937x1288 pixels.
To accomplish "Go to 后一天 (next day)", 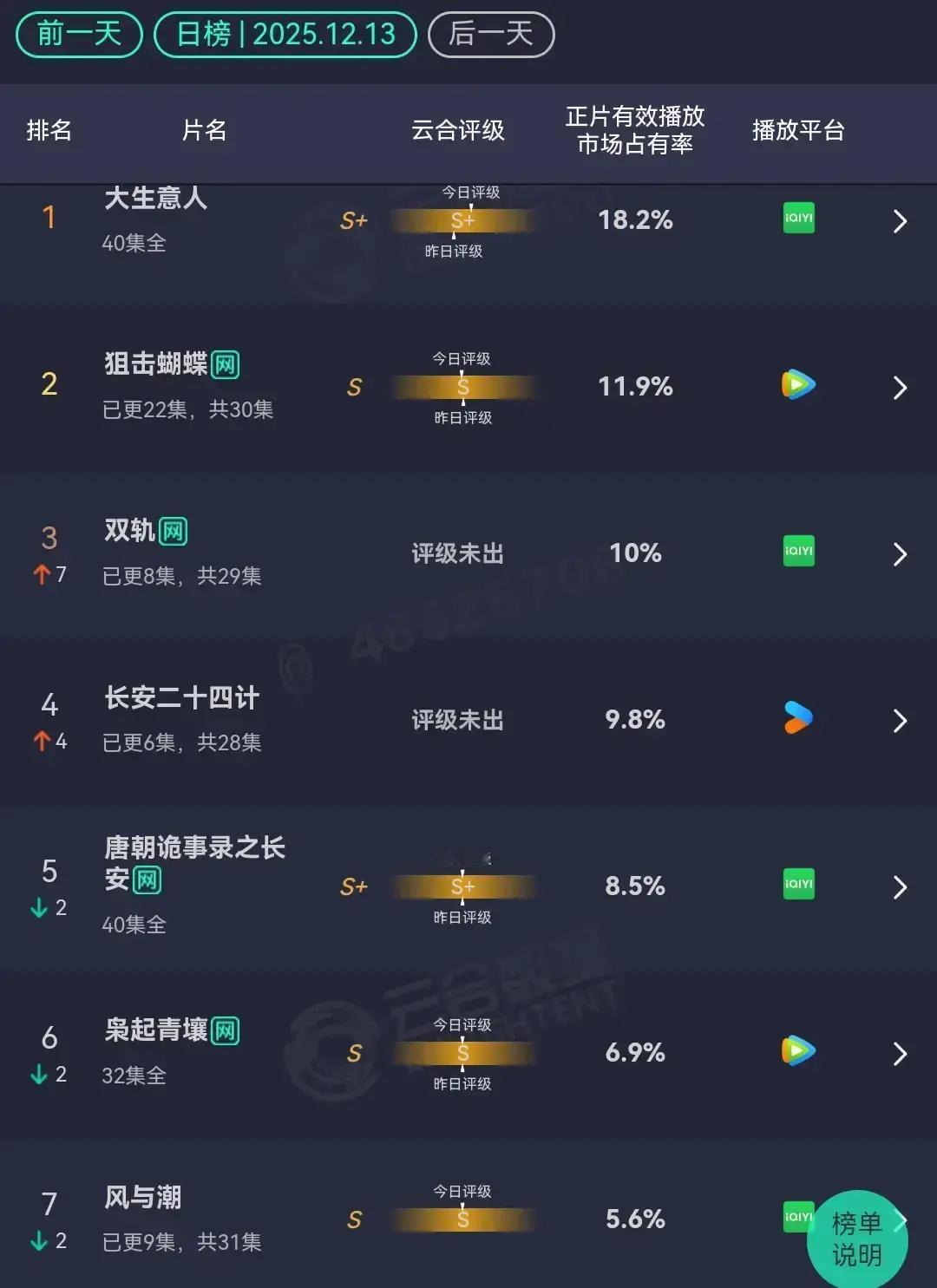I will pyautogui.click(x=490, y=34).
